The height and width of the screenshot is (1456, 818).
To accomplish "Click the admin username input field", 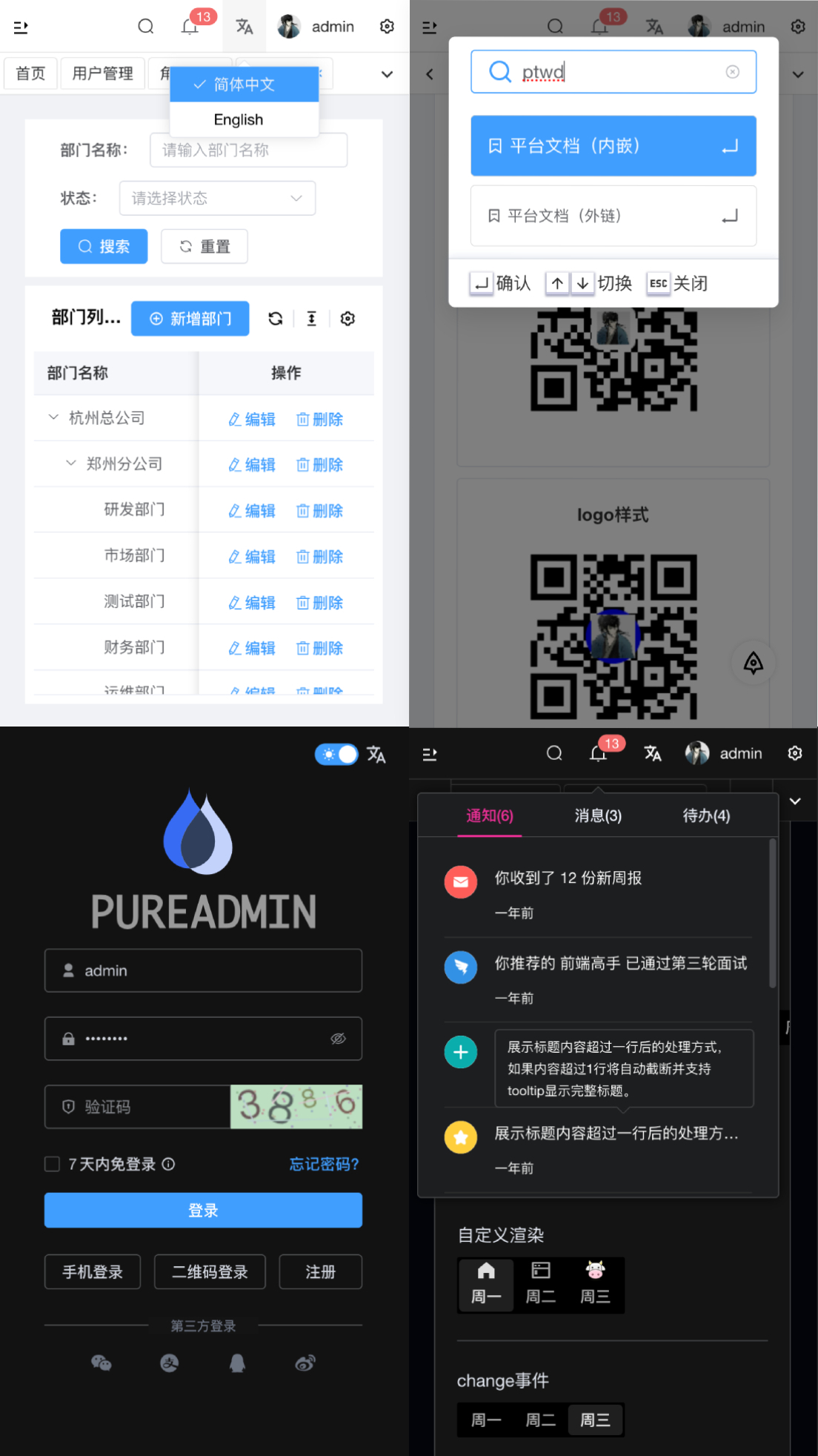I will click(203, 970).
